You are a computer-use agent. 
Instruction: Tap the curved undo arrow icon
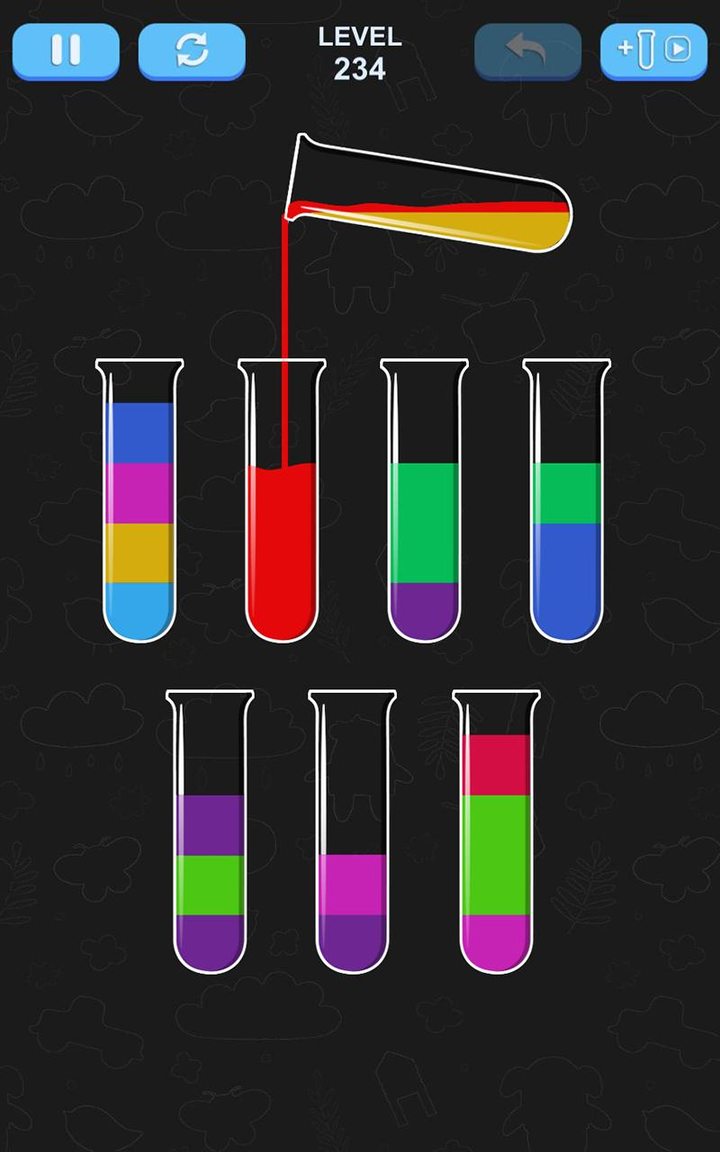pyautogui.click(x=528, y=52)
